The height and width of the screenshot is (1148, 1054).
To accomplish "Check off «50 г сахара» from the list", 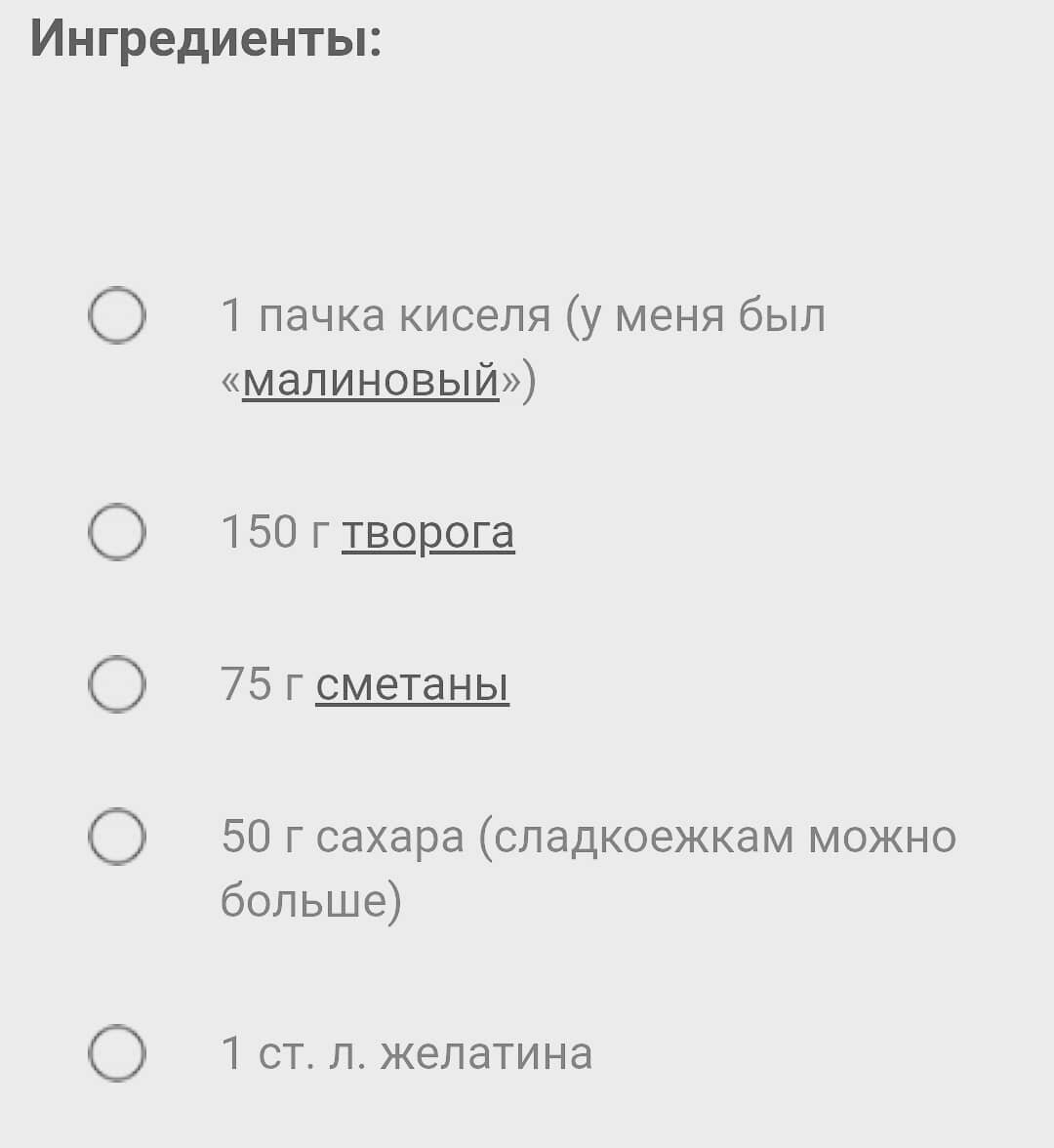I will click(x=117, y=836).
